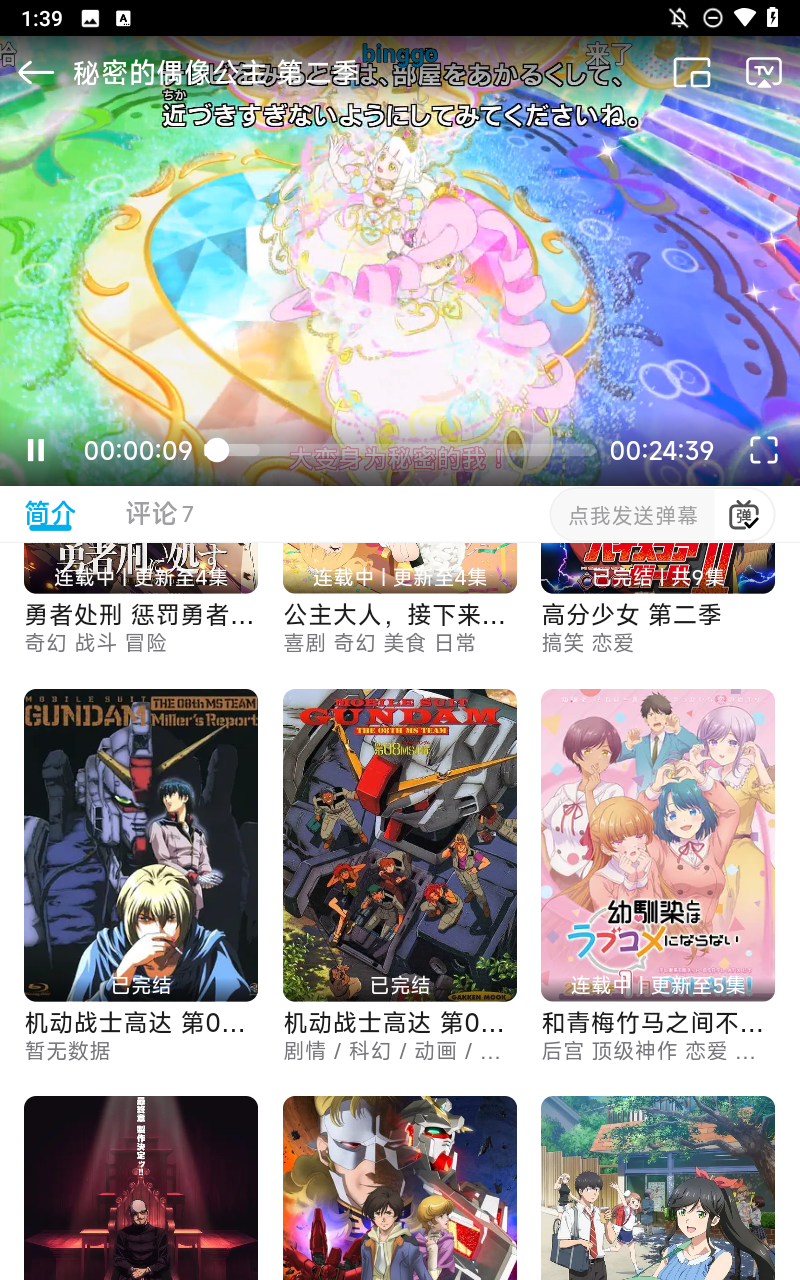The height and width of the screenshot is (1280, 800).
Task: Pause the playing video
Action: [x=36, y=450]
